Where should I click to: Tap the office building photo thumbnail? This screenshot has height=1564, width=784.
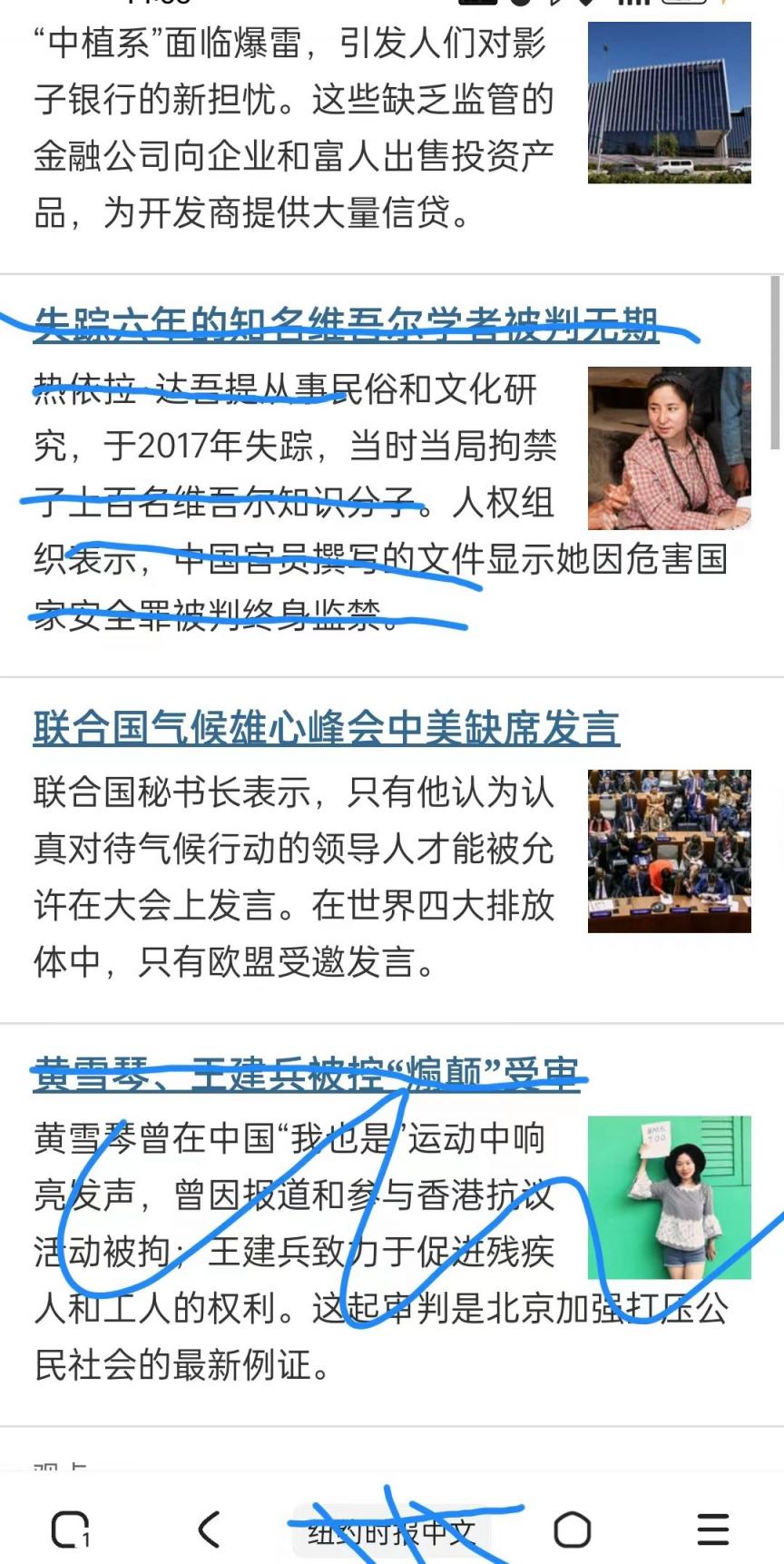pos(669,103)
